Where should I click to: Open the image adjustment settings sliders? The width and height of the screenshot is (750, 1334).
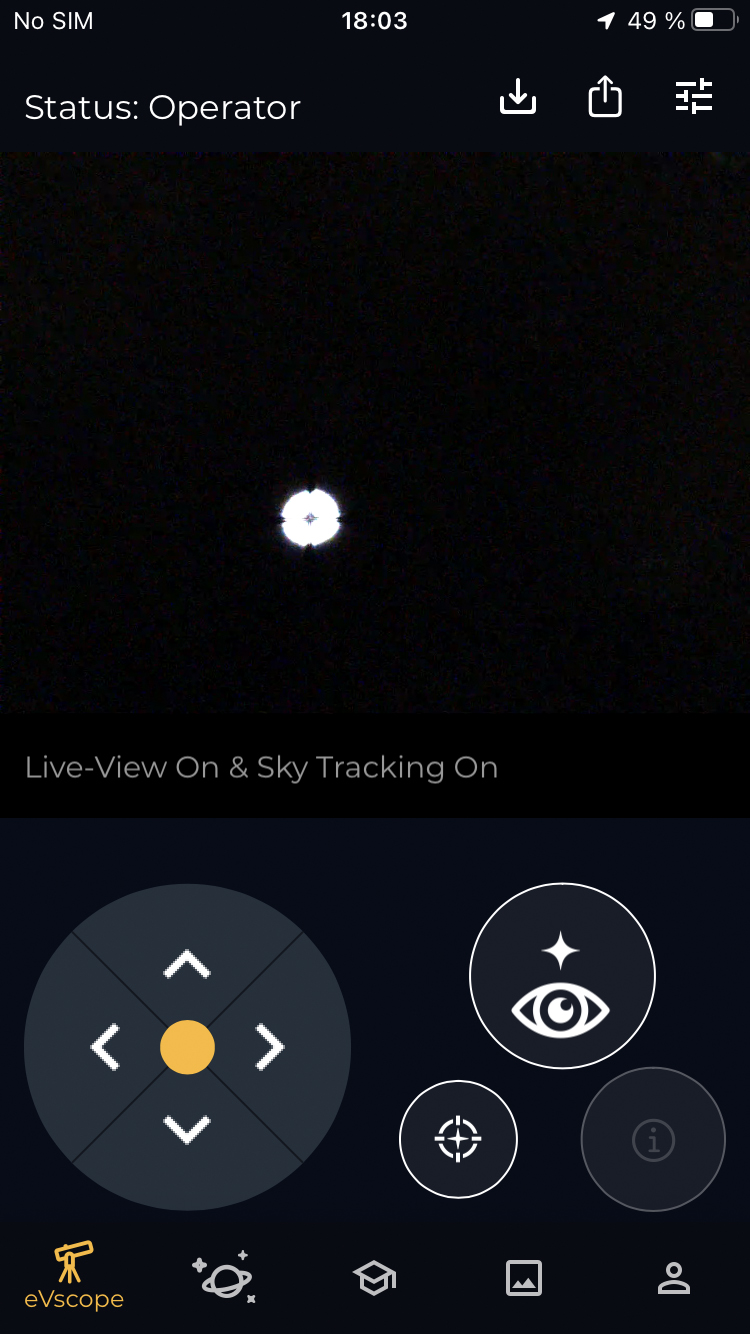[694, 97]
